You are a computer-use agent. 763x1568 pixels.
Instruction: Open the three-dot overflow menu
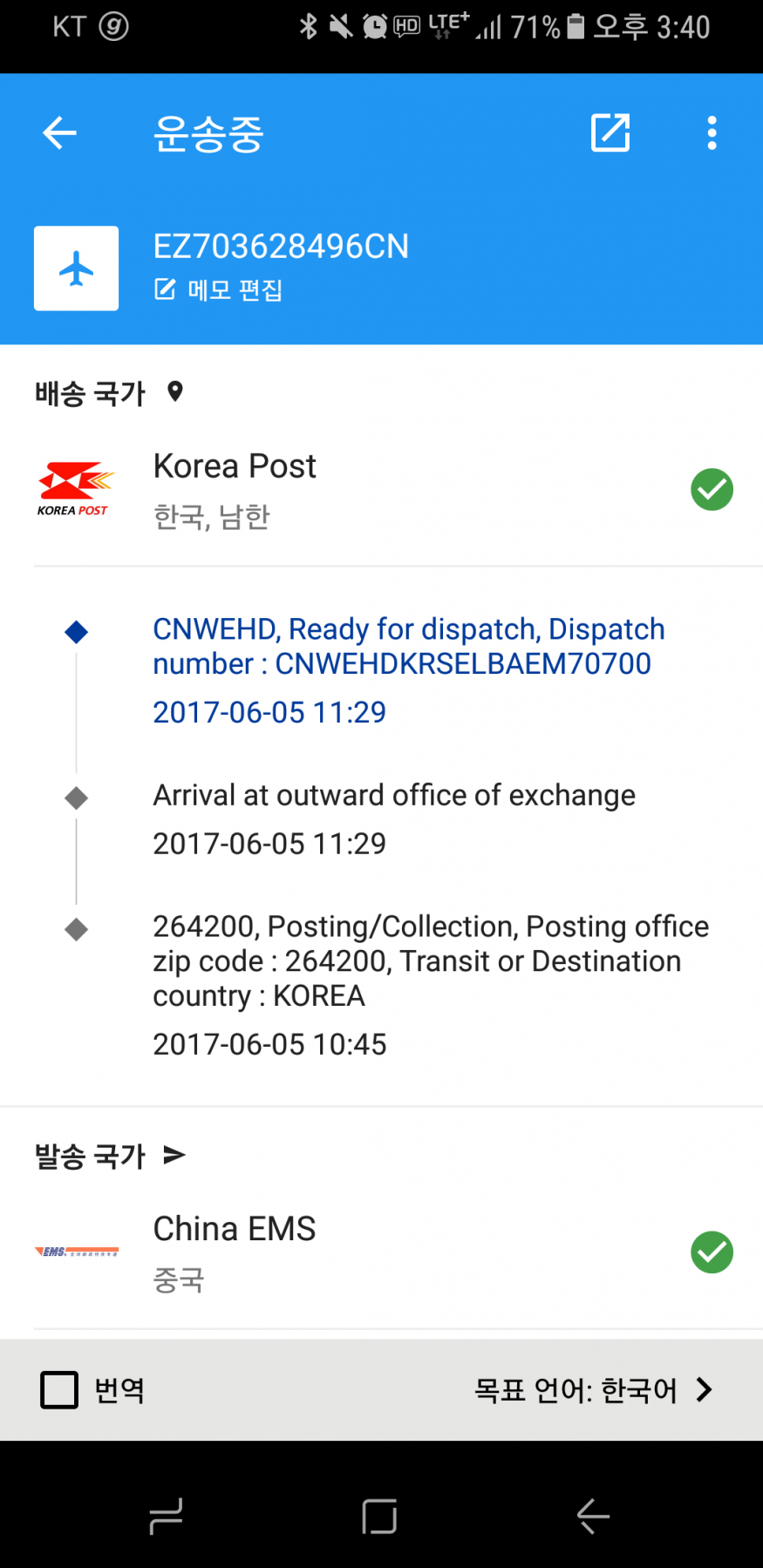tap(712, 133)
